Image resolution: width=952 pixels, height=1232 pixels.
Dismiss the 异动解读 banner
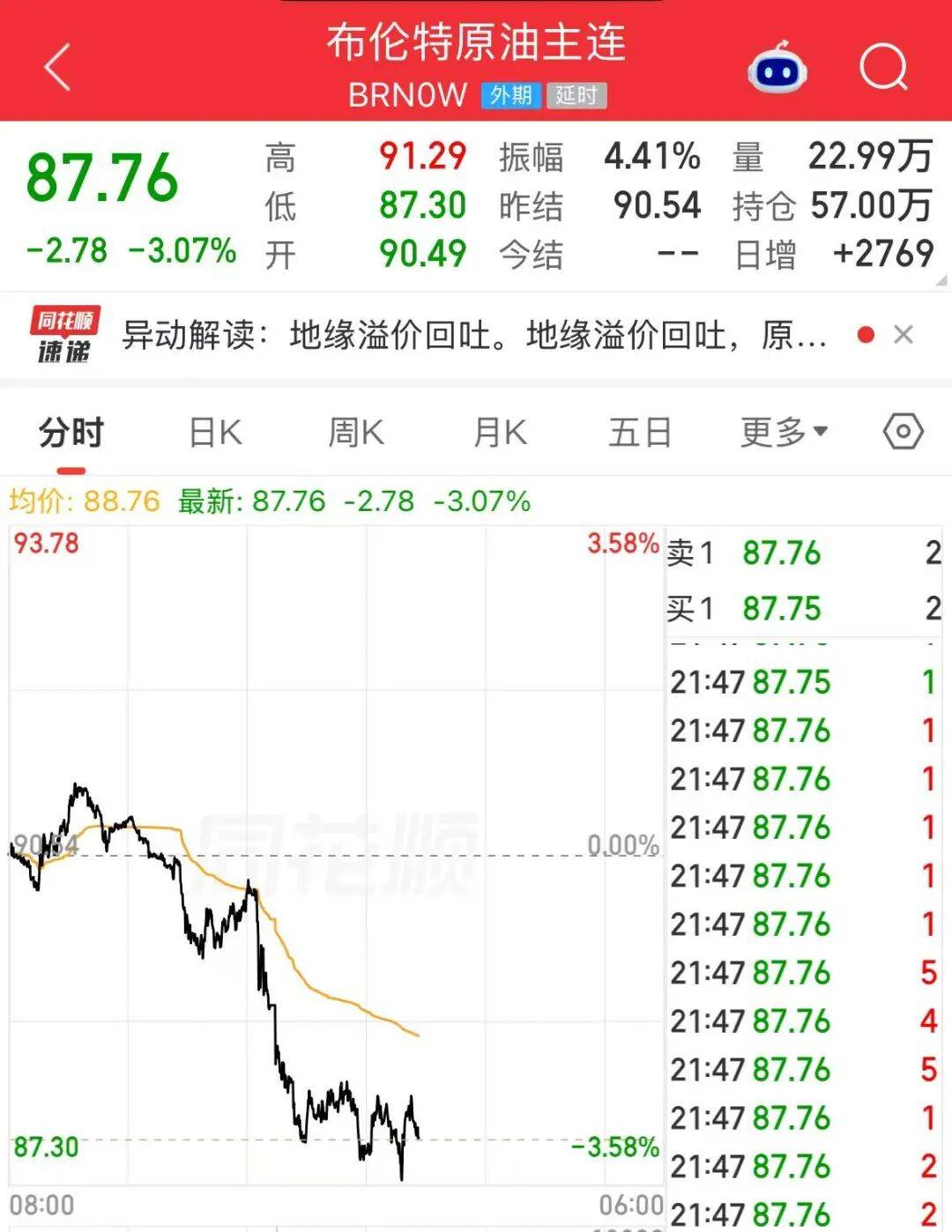(x=903, y=335)
